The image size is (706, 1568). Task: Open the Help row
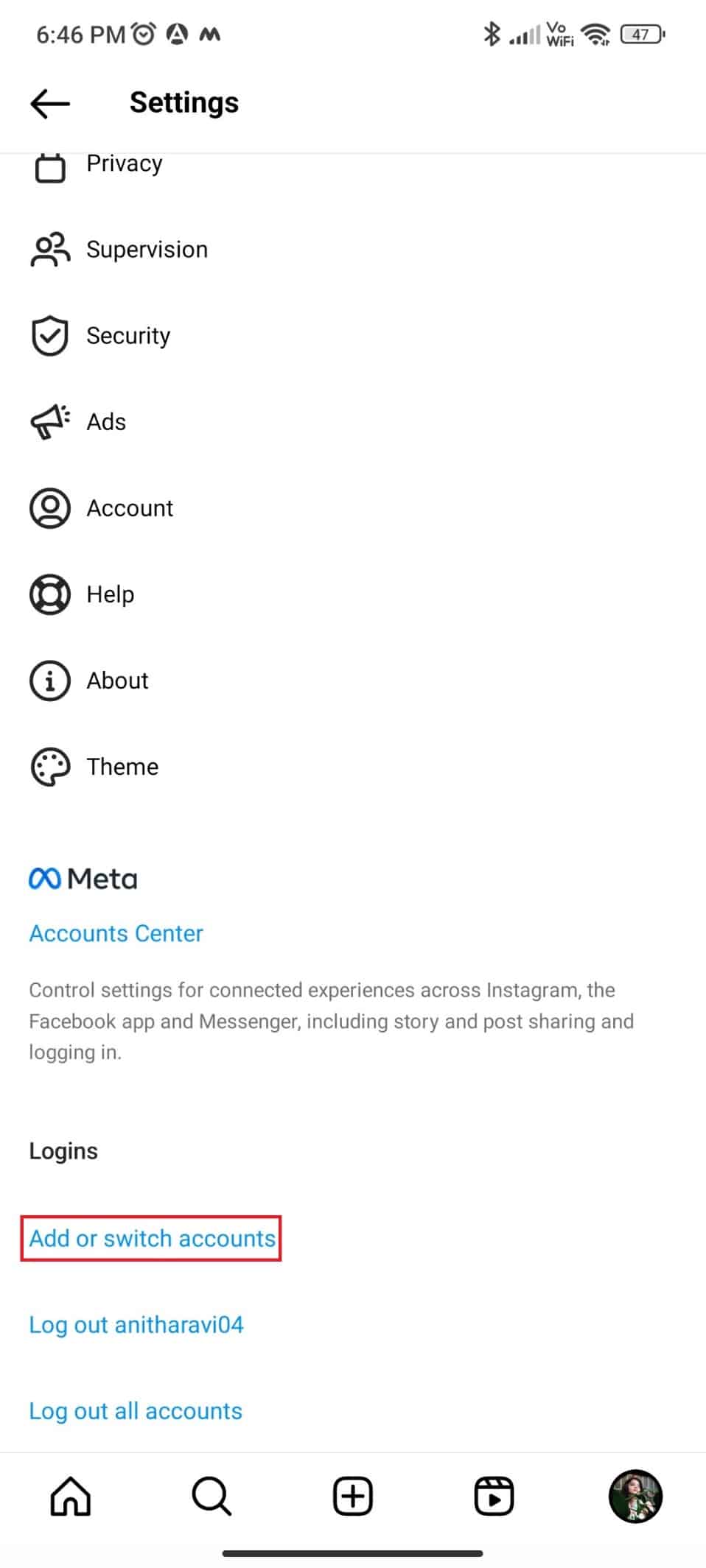(x=111, y=594)
